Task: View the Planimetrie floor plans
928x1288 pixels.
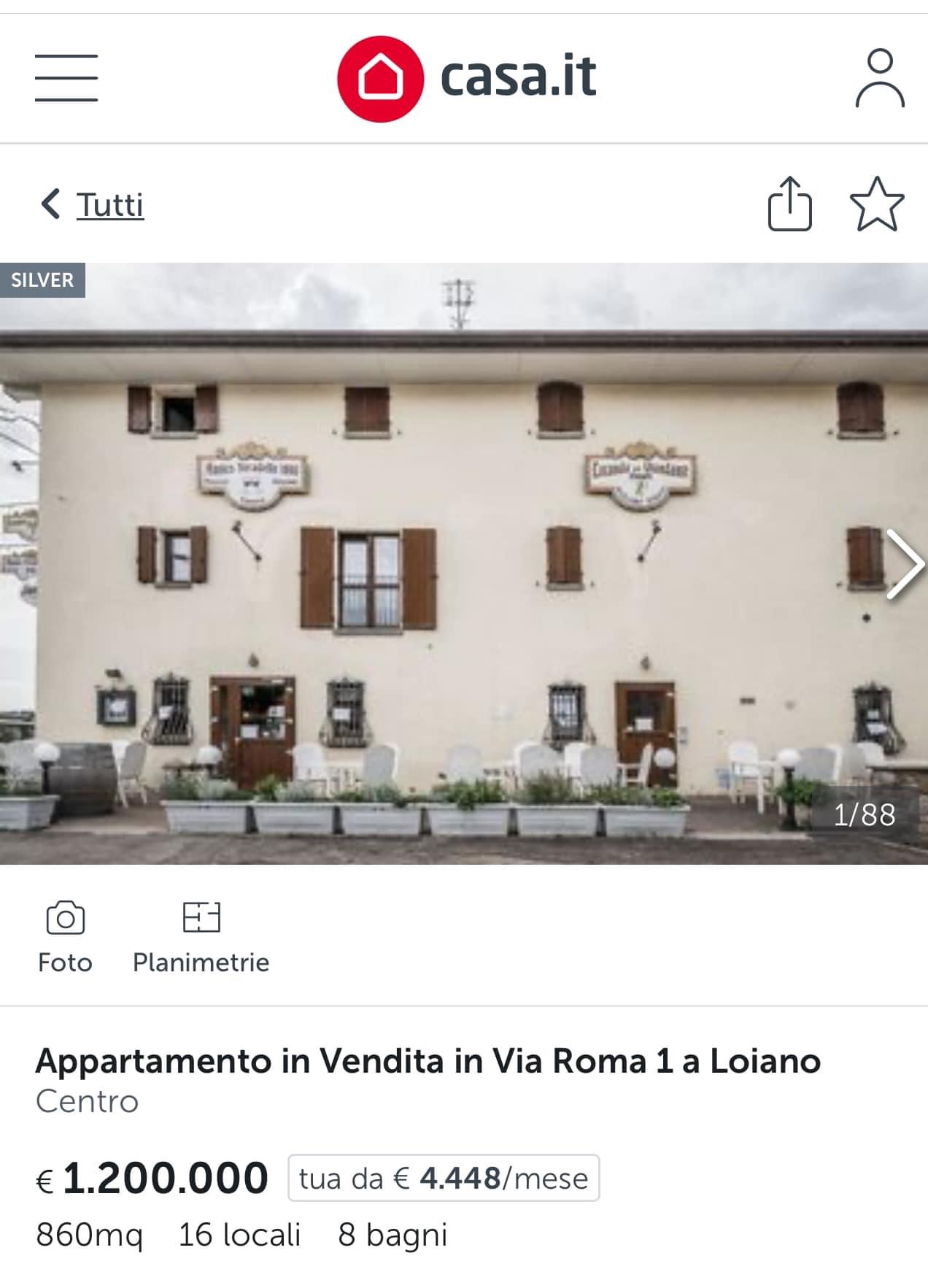Action: pos(201,938)
